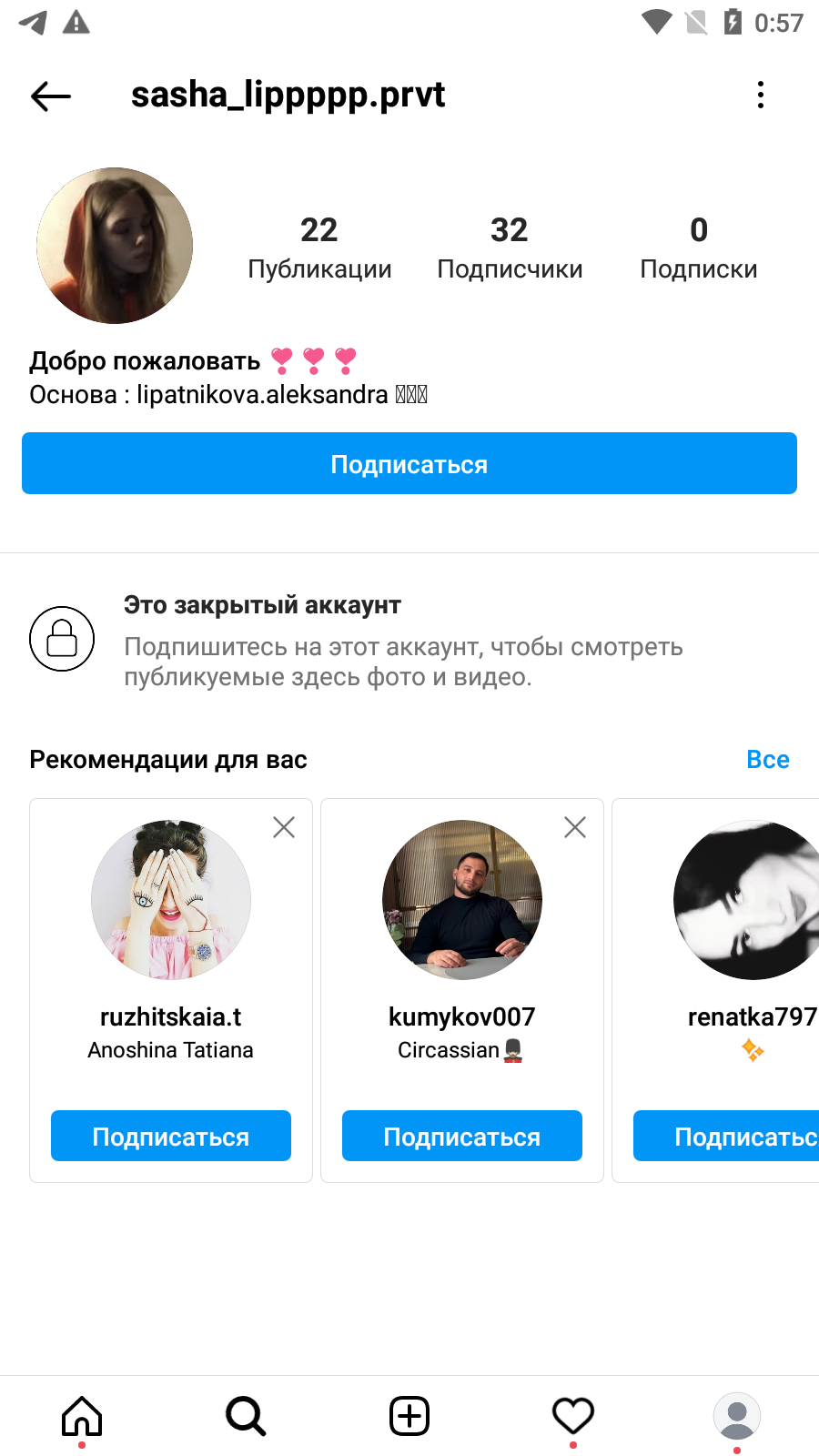Switch to the Home feed tab
819x1456 pixels.
tap(82, 1416)
